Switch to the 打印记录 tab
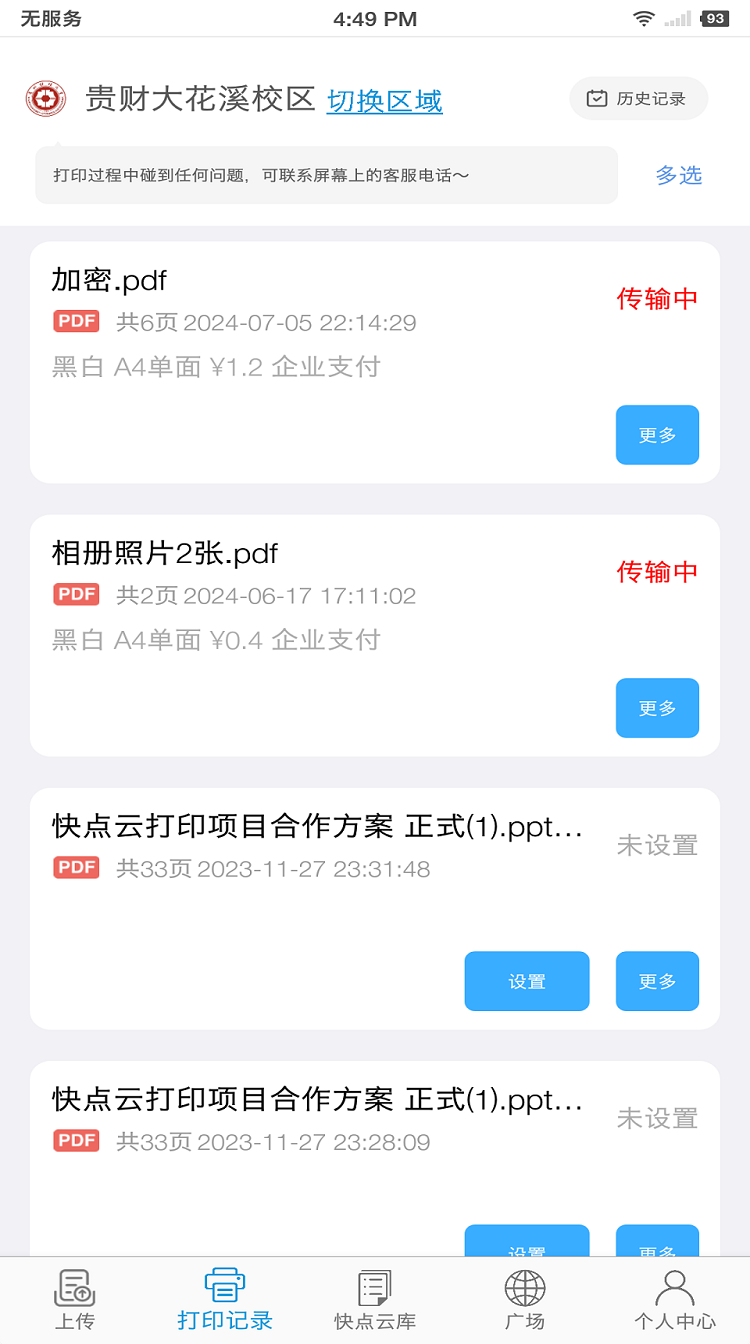The image size is (750, 1344). click(225, 1297)
